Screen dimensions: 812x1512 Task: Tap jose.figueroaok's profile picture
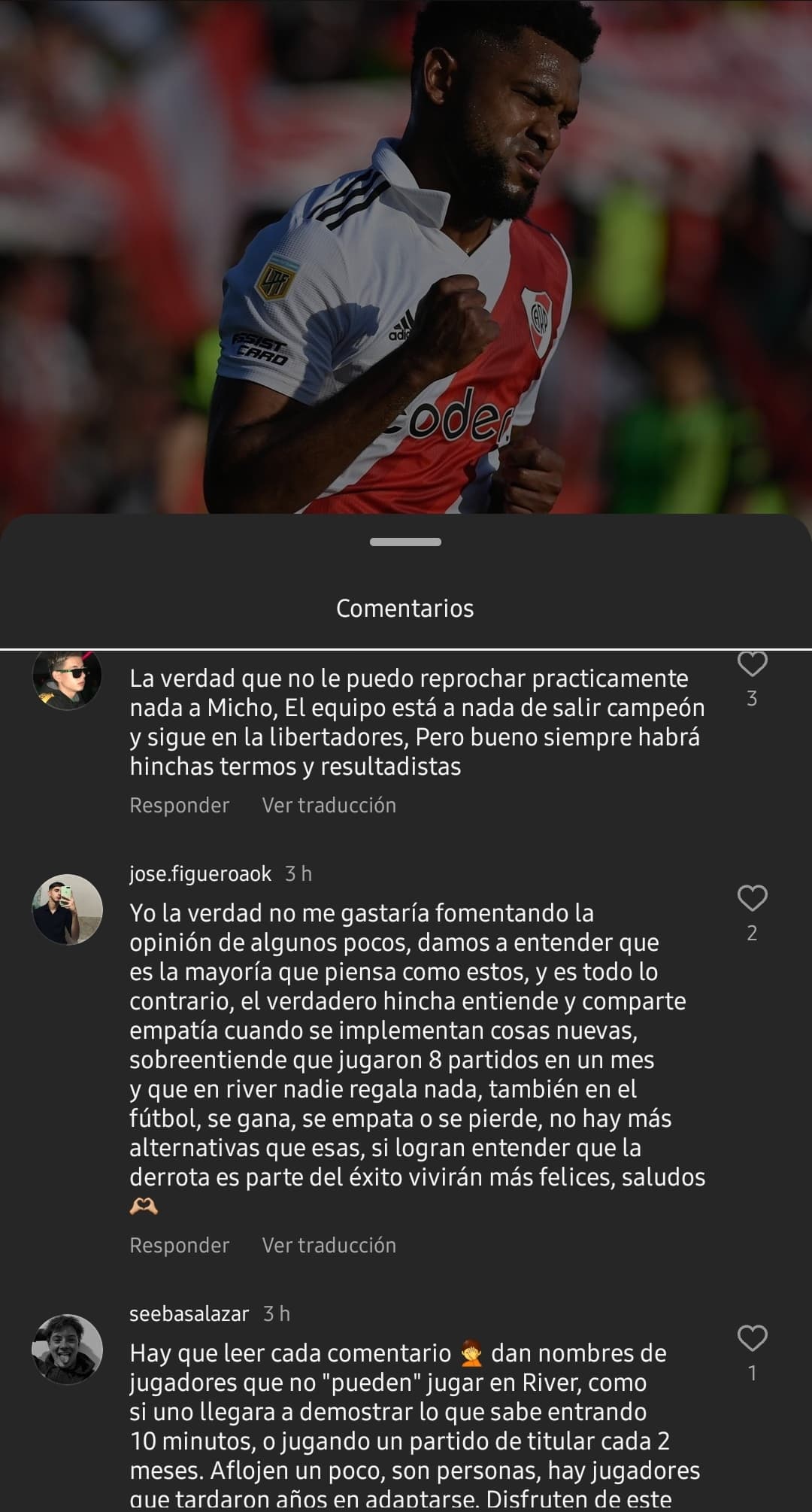coord(67,909)
